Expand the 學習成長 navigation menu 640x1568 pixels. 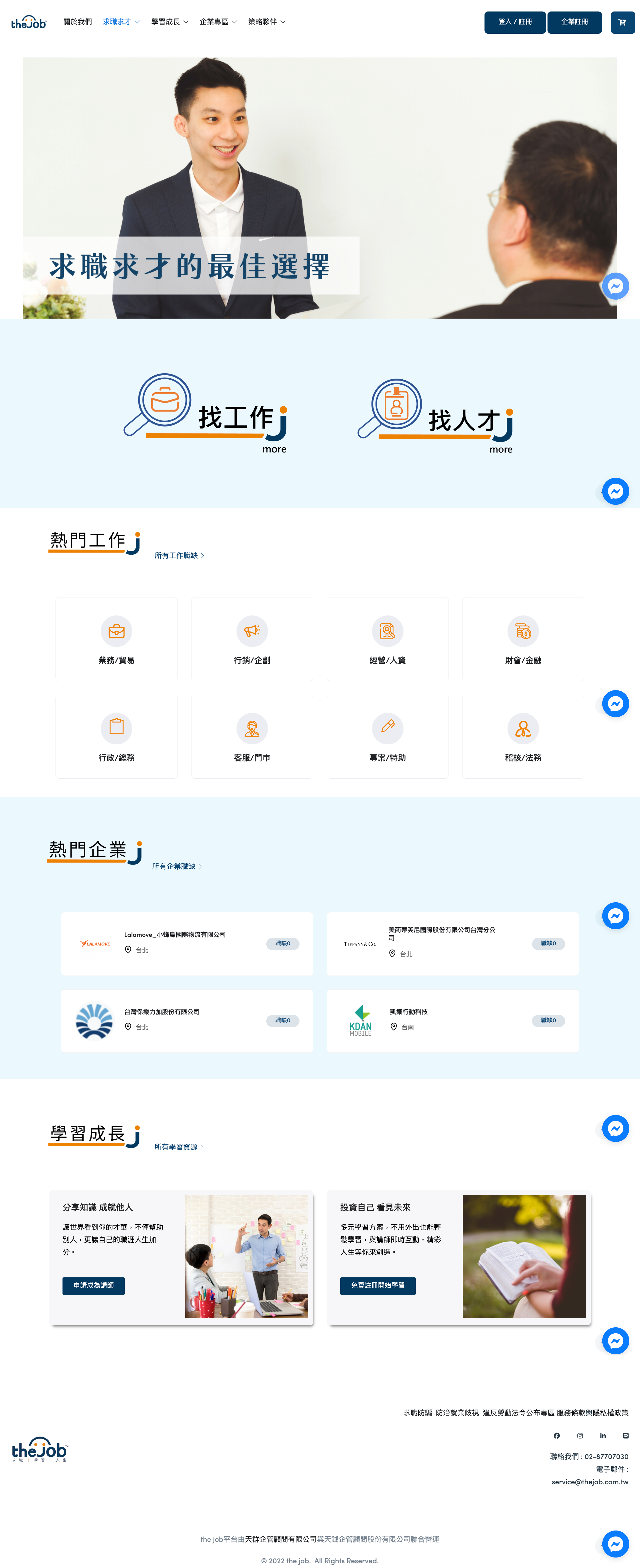tap(169, 22)
